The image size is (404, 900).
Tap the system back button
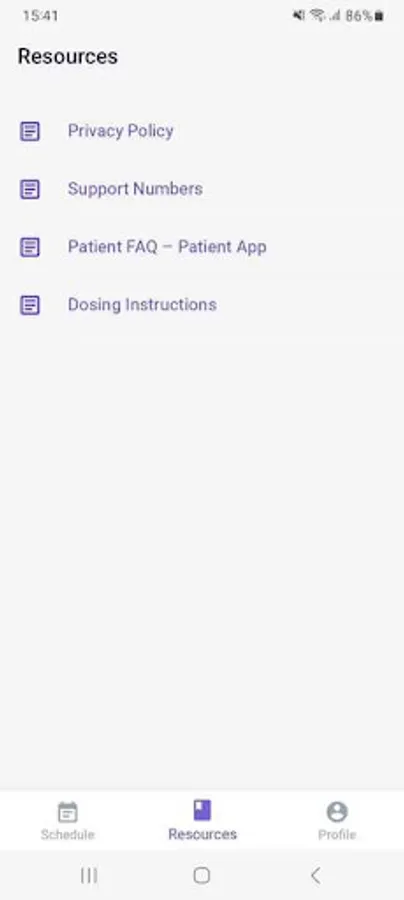(315, 875)
